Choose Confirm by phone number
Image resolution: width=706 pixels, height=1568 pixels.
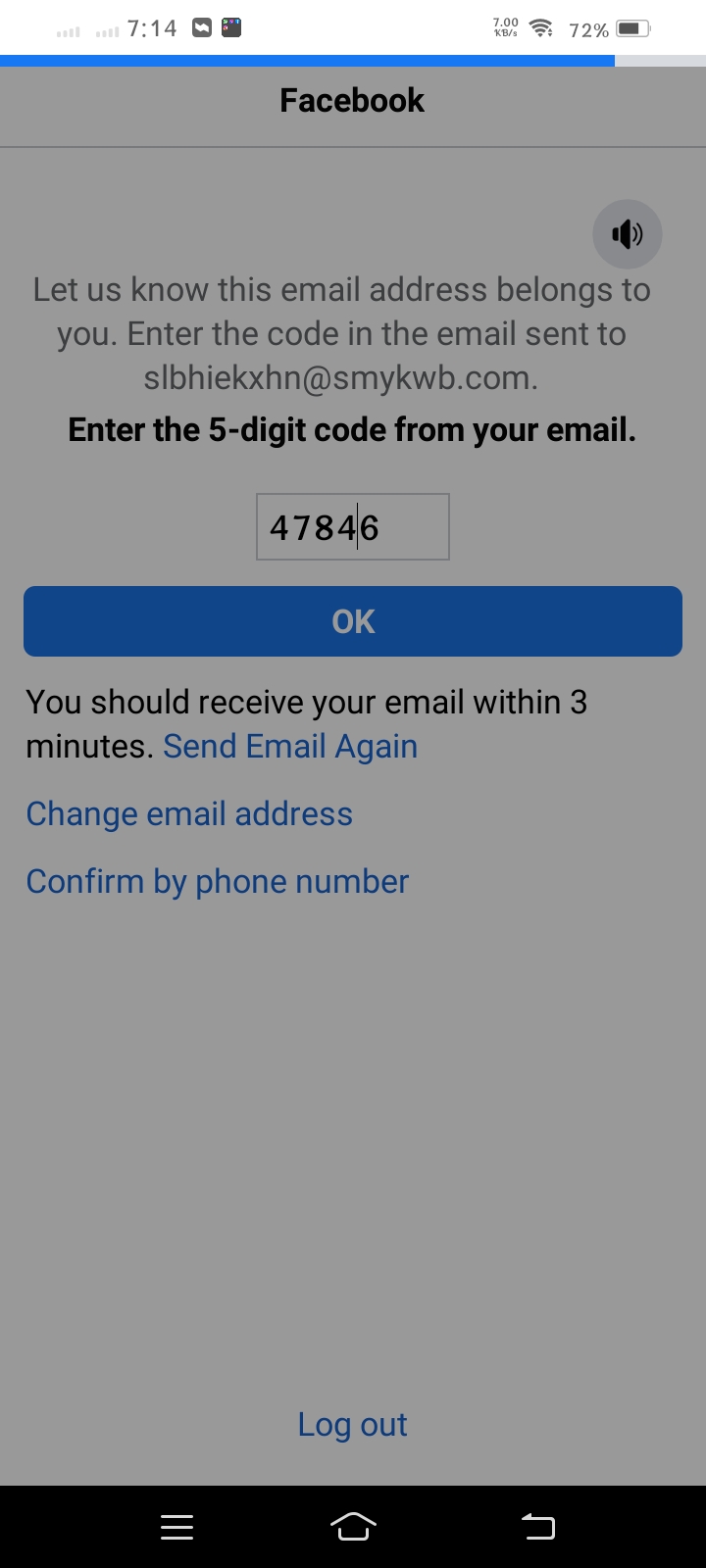(x=217, y=881)
